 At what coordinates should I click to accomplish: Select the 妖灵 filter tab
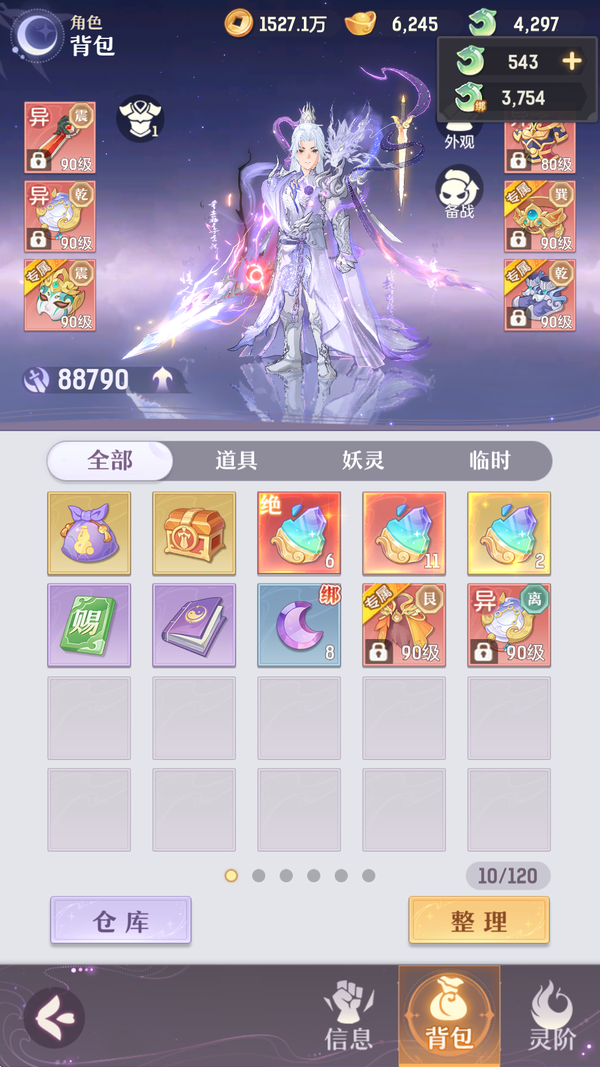tap(363, 461)
